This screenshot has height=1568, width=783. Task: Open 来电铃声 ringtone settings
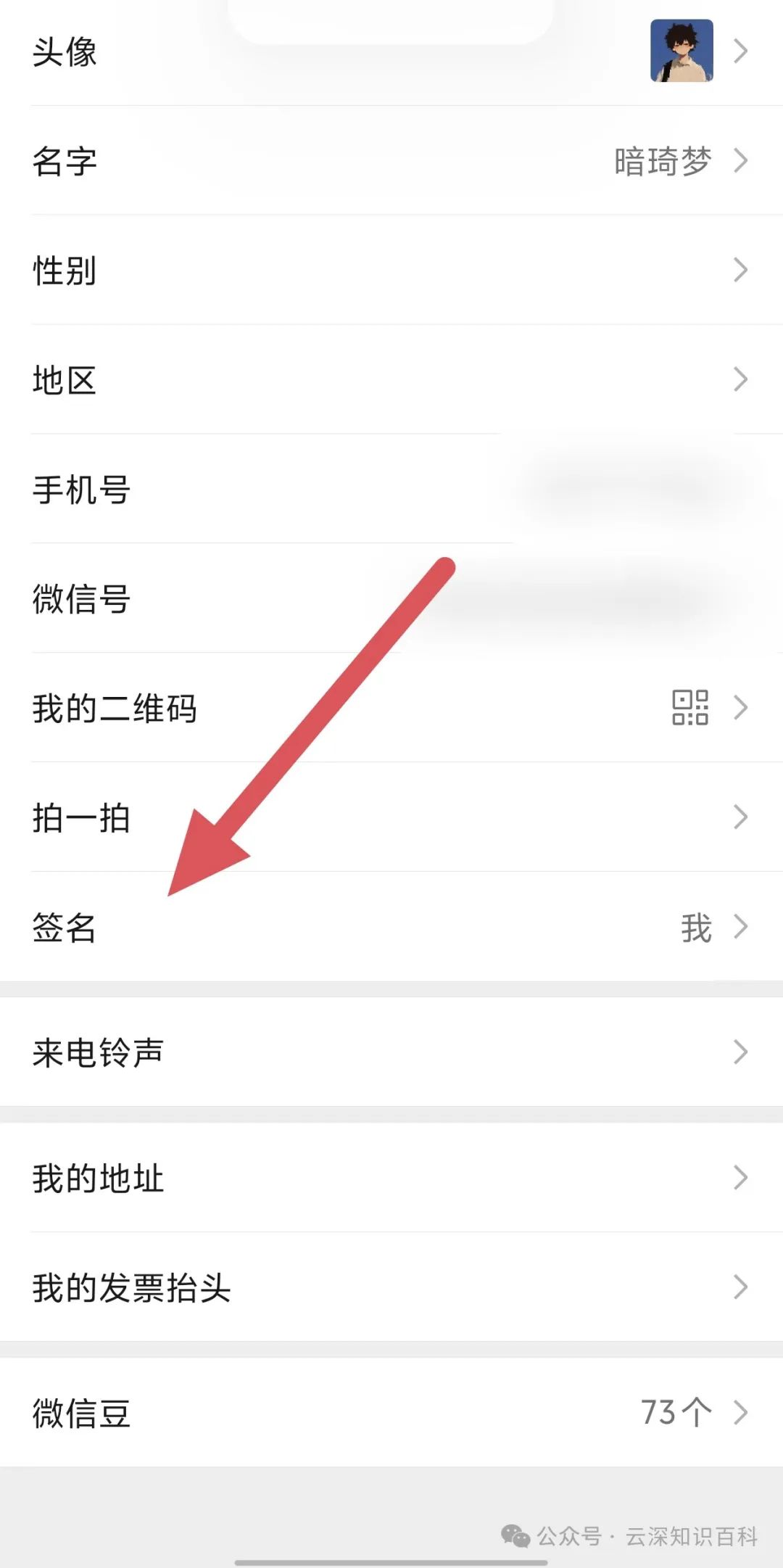[x=391, y=1052]
